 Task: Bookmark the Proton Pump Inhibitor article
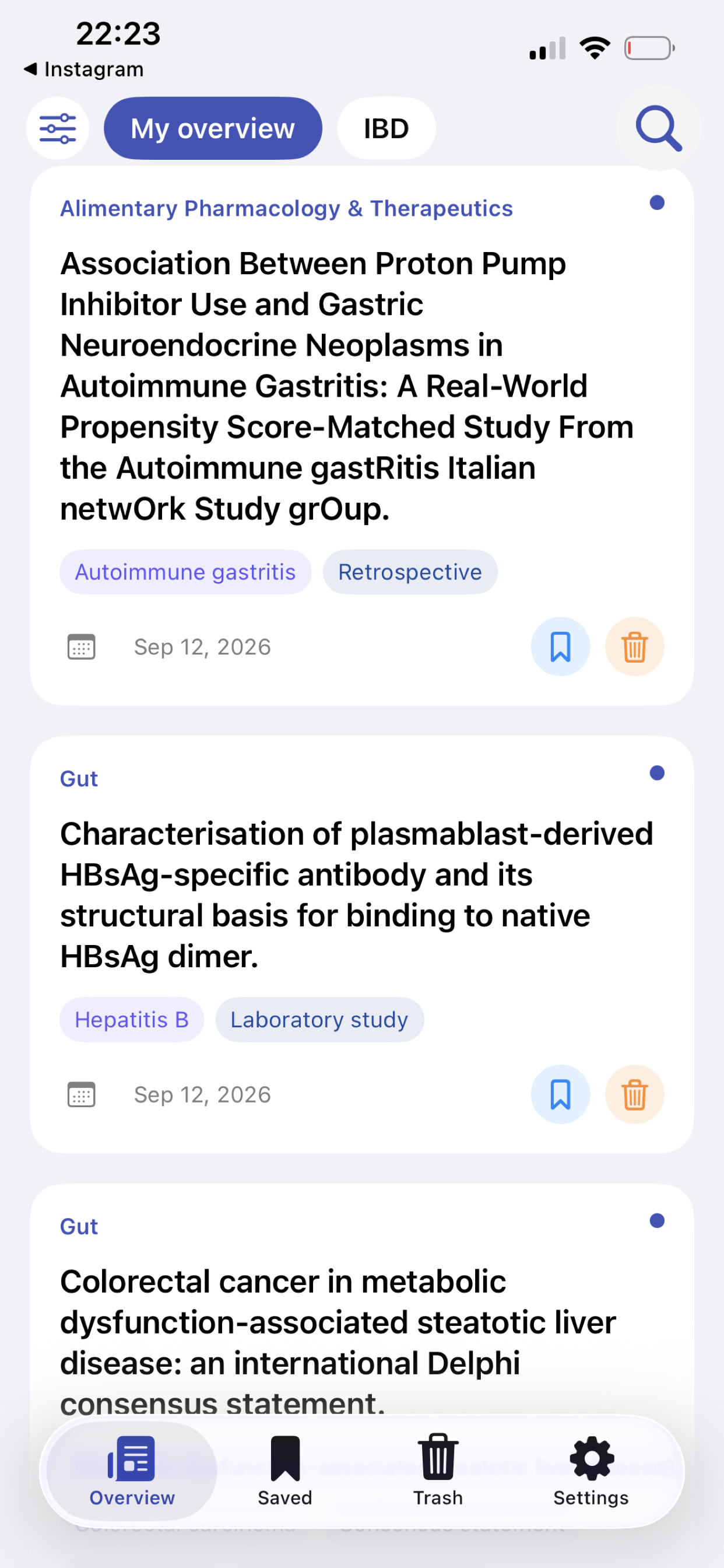[560, 646]
